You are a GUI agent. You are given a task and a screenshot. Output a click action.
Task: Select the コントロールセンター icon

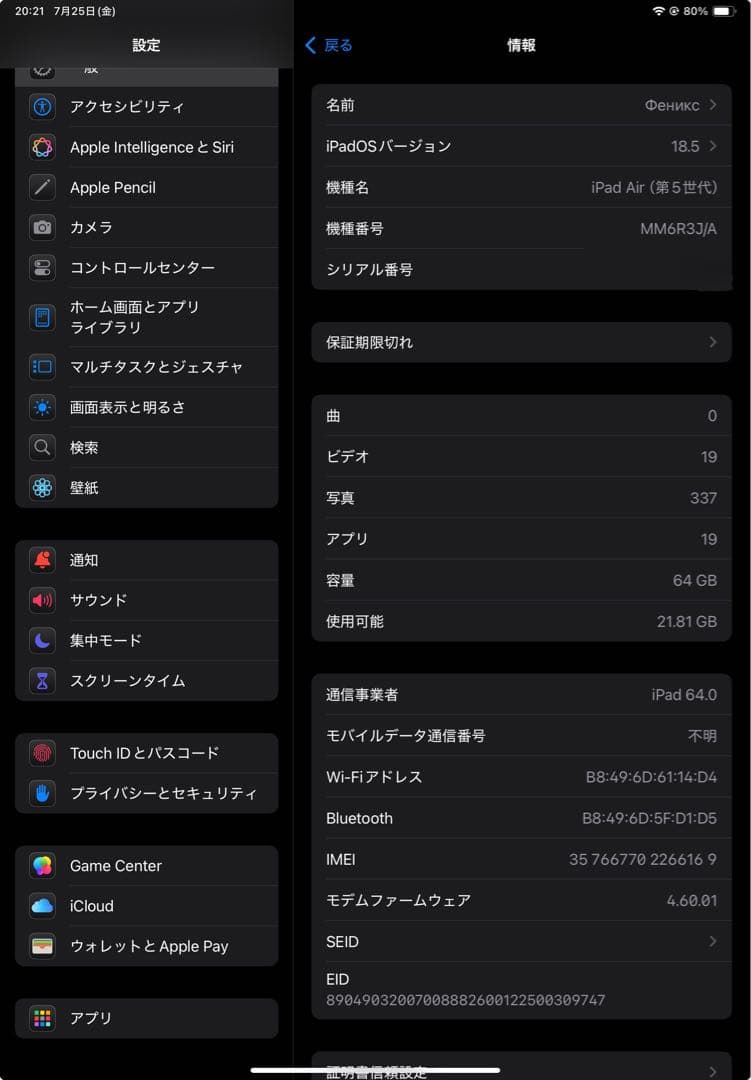(40, 268)
